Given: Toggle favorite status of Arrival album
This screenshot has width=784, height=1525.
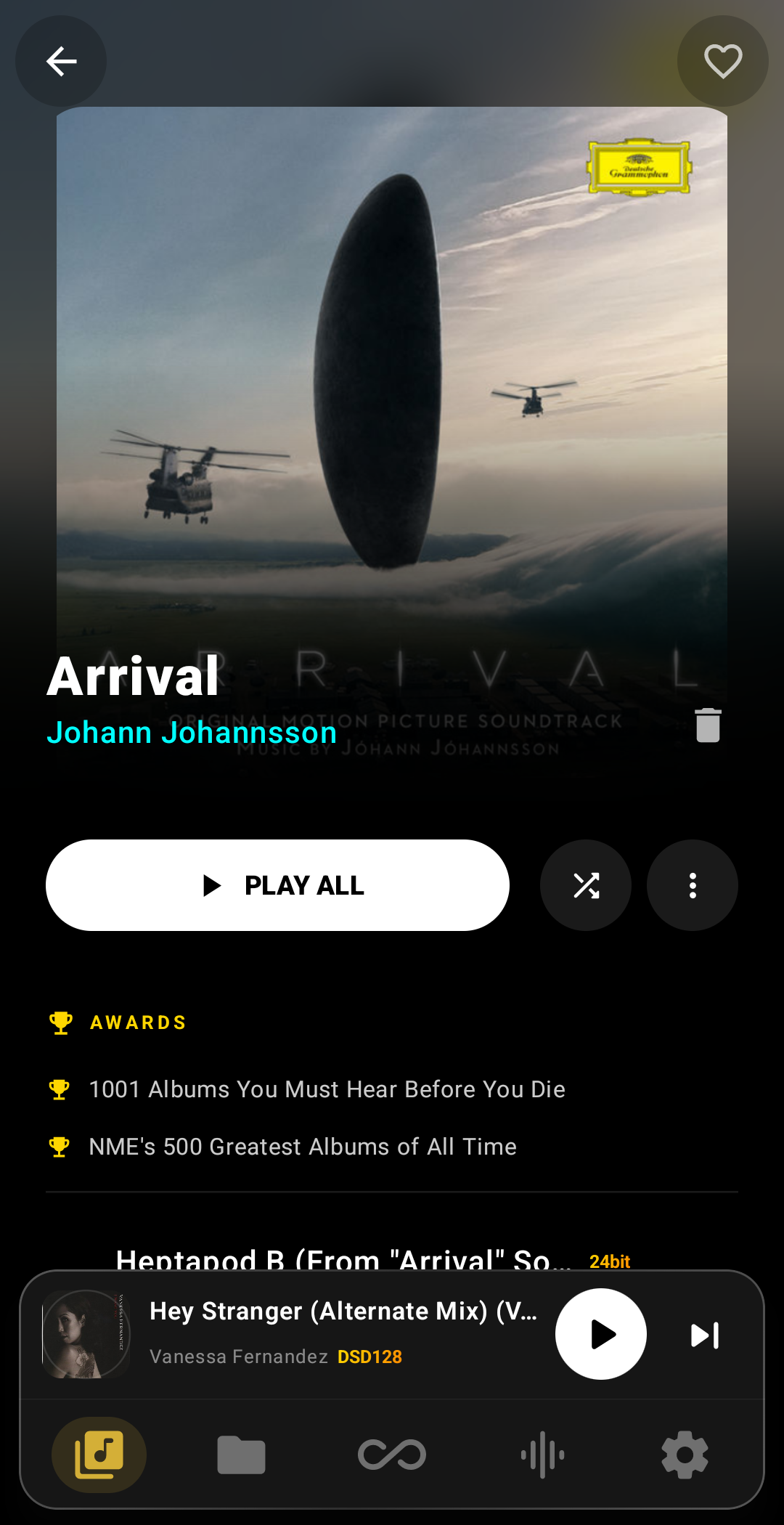Looking at the screenshot, I should [x=722, y=62].
